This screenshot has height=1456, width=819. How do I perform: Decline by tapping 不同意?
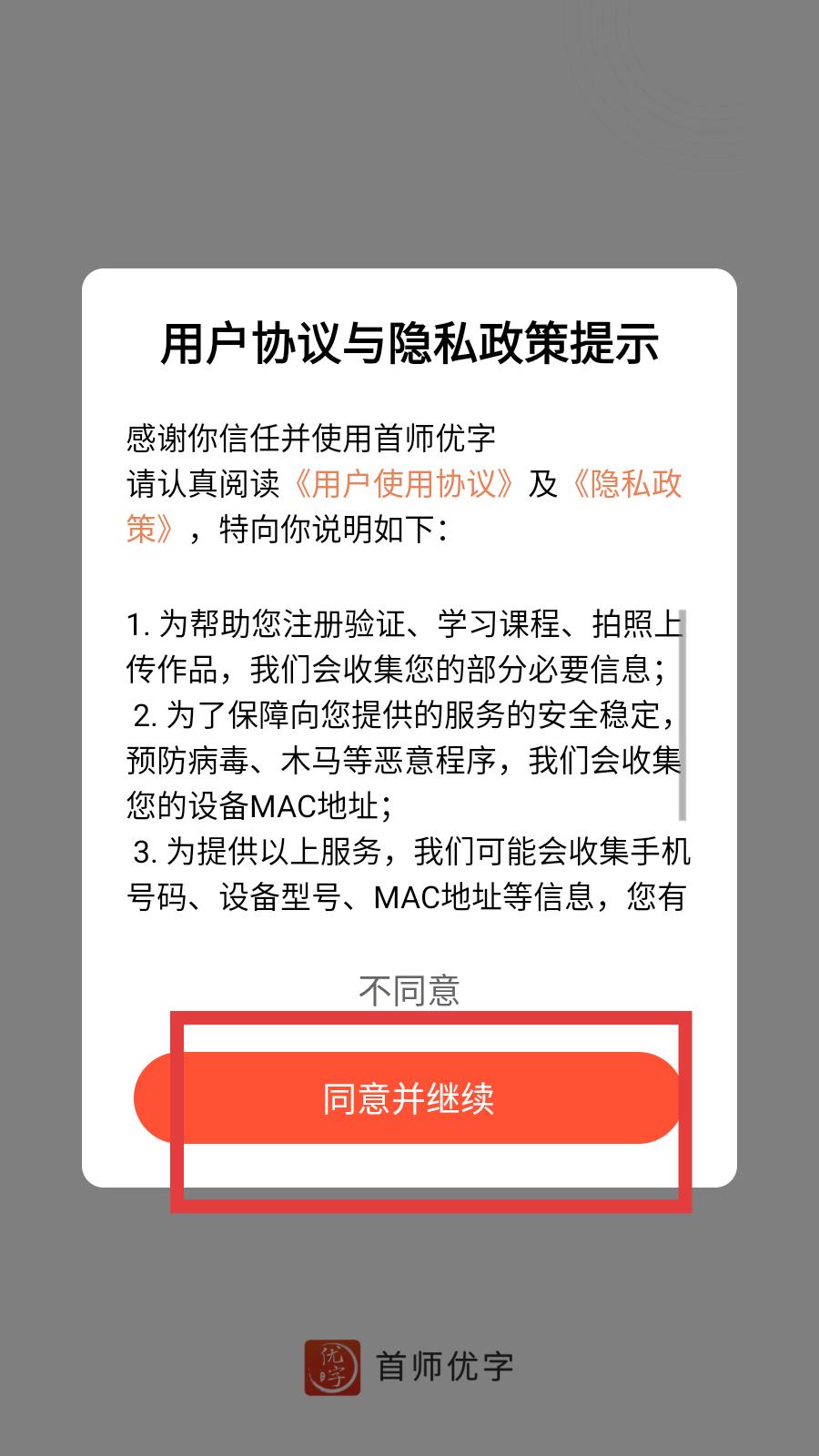pyautogui.click(x=409, y=990)
